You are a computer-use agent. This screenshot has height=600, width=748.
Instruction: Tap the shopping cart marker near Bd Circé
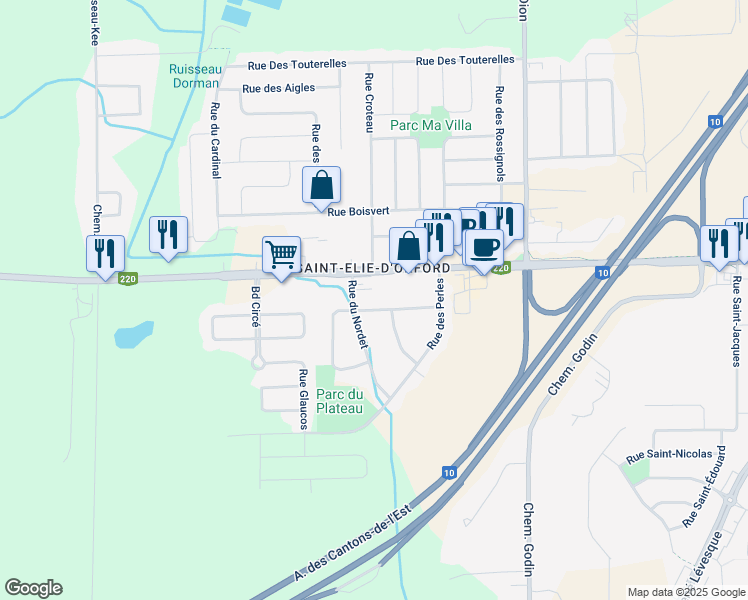pyautogui.click(x=281, y=256)
